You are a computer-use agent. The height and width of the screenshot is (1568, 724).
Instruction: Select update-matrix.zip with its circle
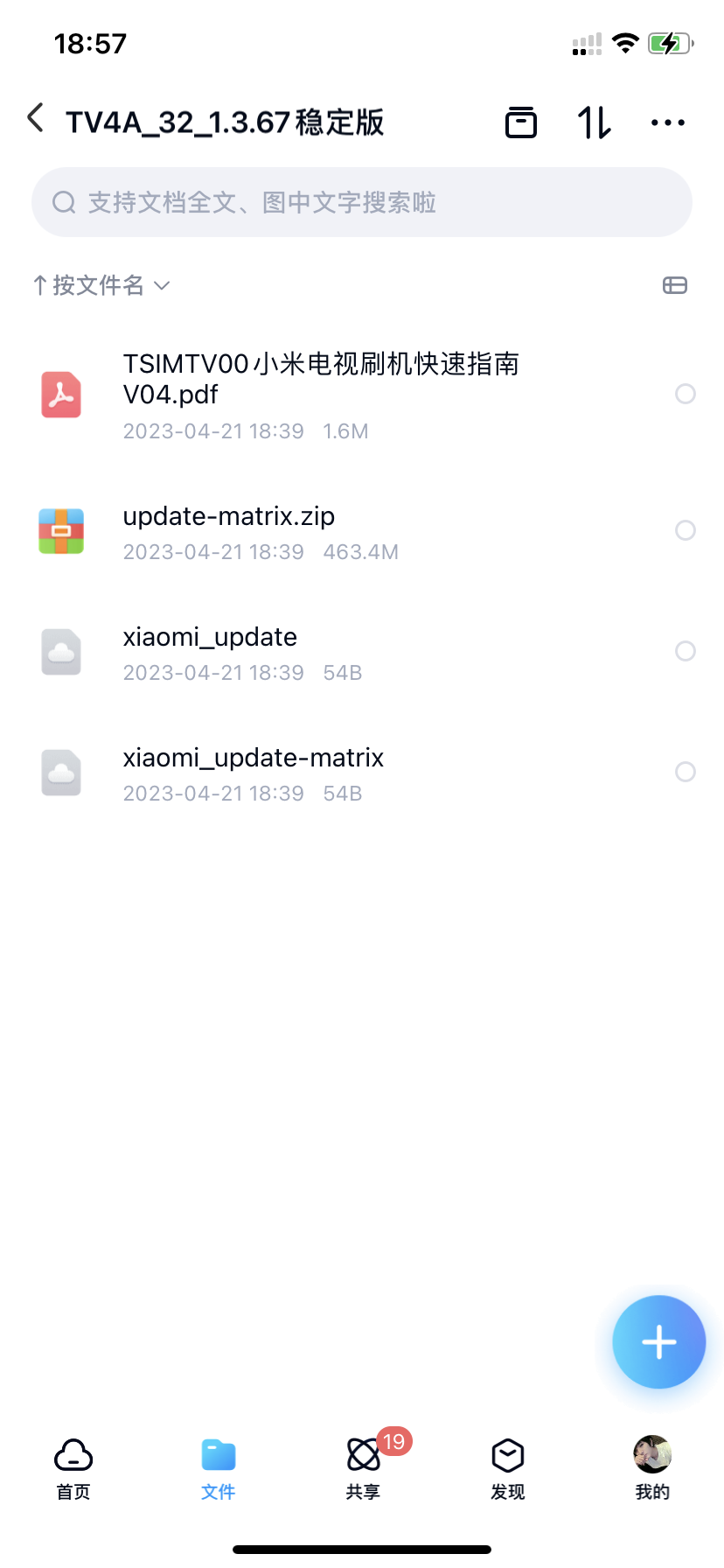click(686, 530)
